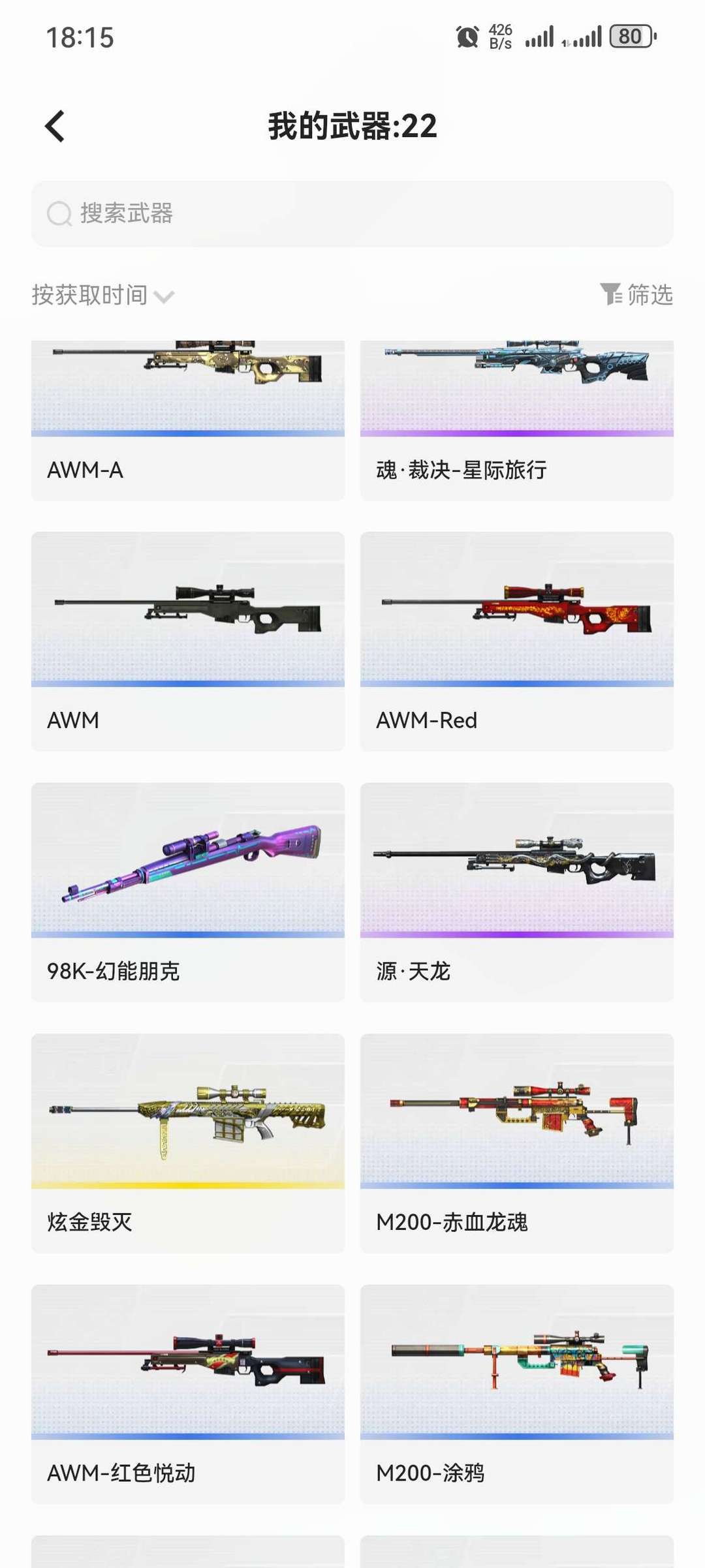The width and height of the screenshot is (705, 1568).
Task: Tap the 搜索武器 search field
Action: click(352, 213)
